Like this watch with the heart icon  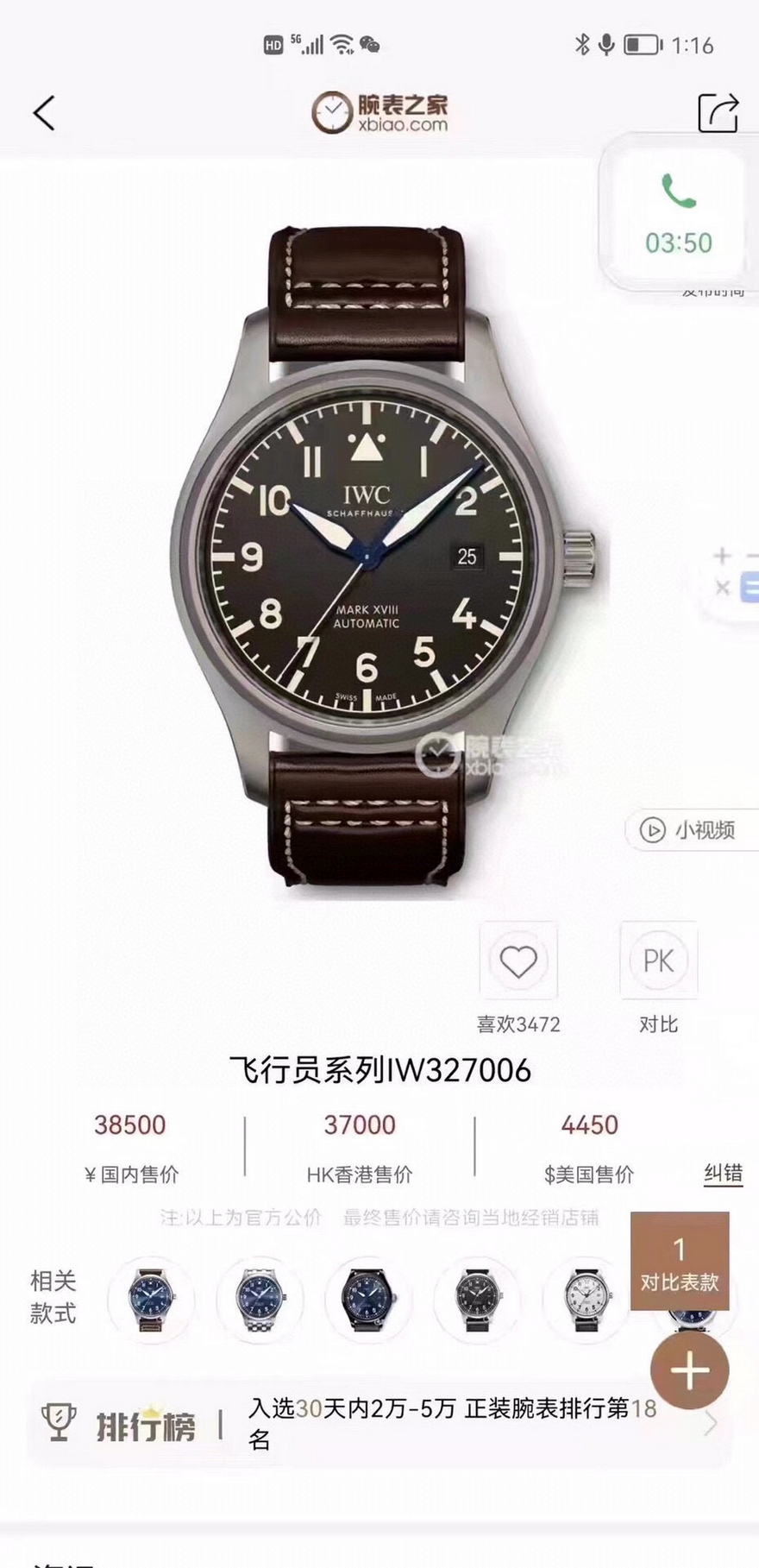(x=518, y=961)
